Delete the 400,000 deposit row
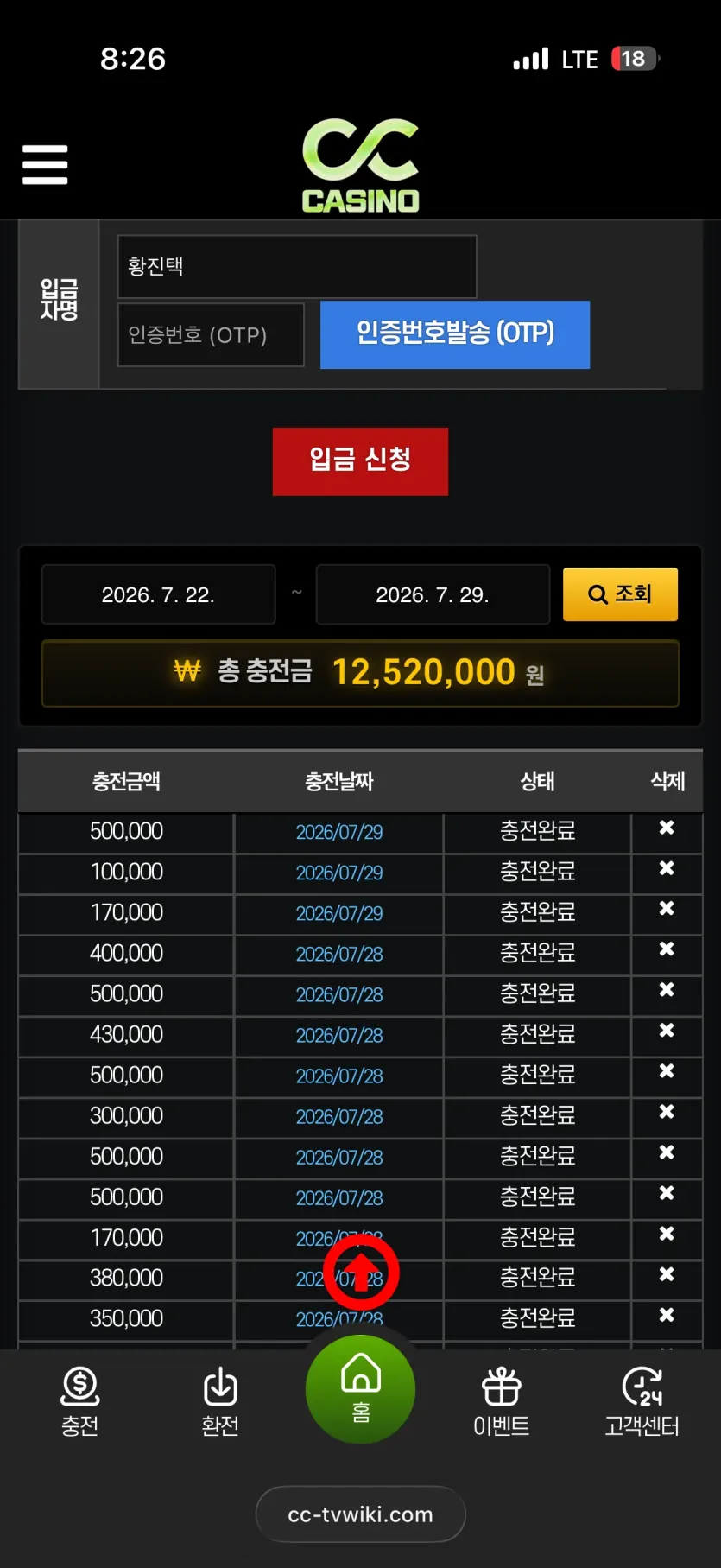This screenshot has width=721, height=1568. [667, 949]
